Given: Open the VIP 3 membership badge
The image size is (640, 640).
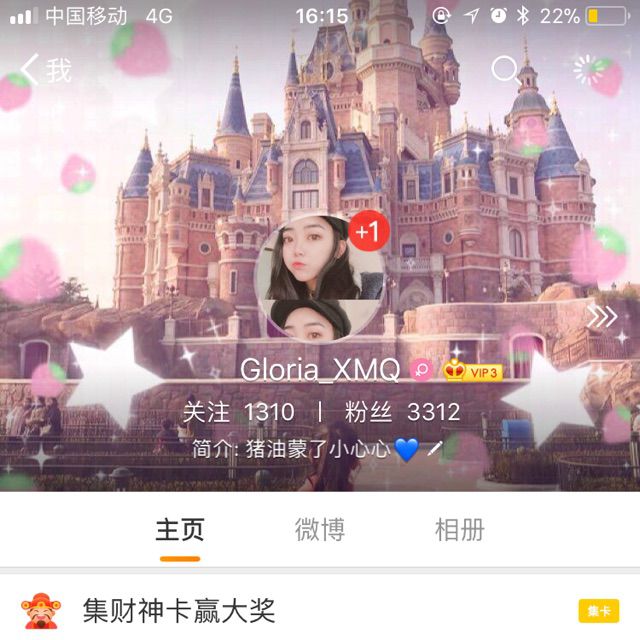Looking at the screenshot, I should click(473, 371).
